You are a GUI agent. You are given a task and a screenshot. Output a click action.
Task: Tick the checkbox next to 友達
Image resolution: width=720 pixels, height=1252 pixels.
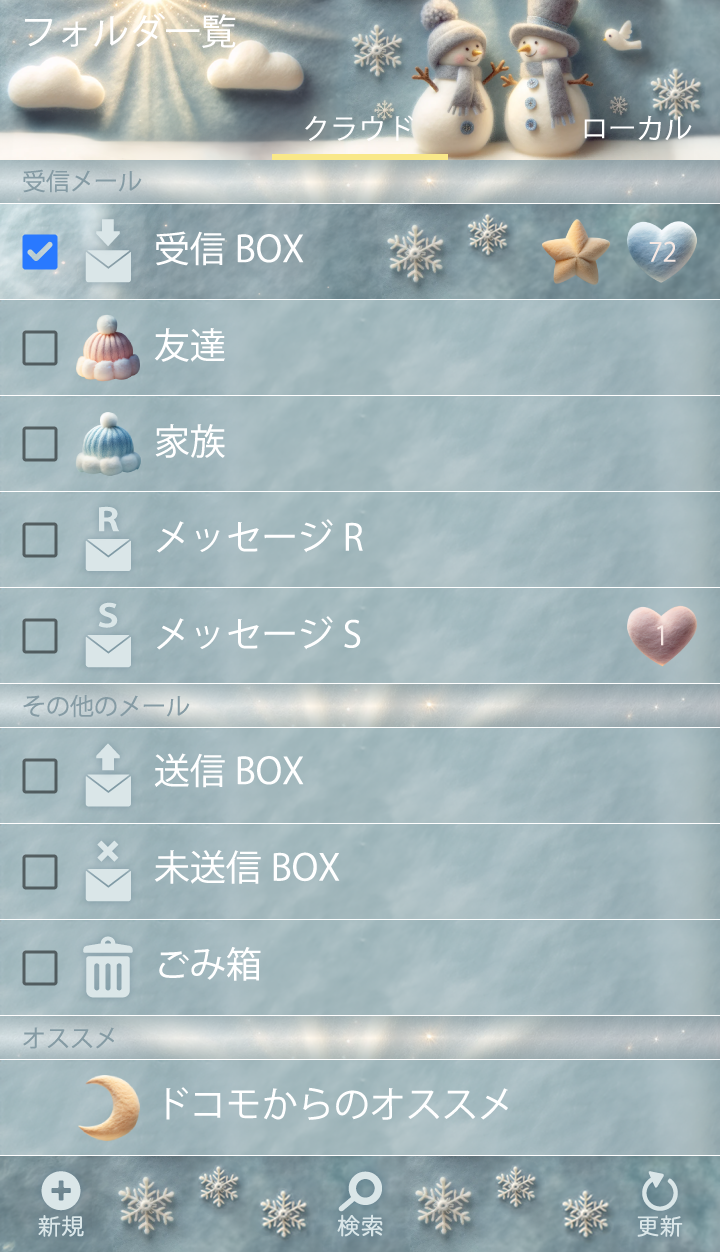pyautogui.click(x=40, y=348)
